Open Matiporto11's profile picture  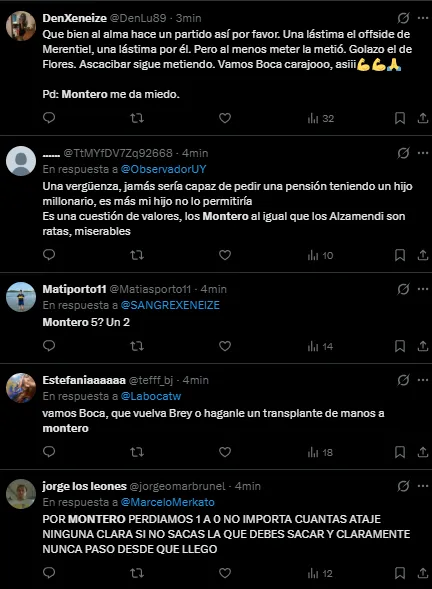pyautogui.click(x=21, y=297)
